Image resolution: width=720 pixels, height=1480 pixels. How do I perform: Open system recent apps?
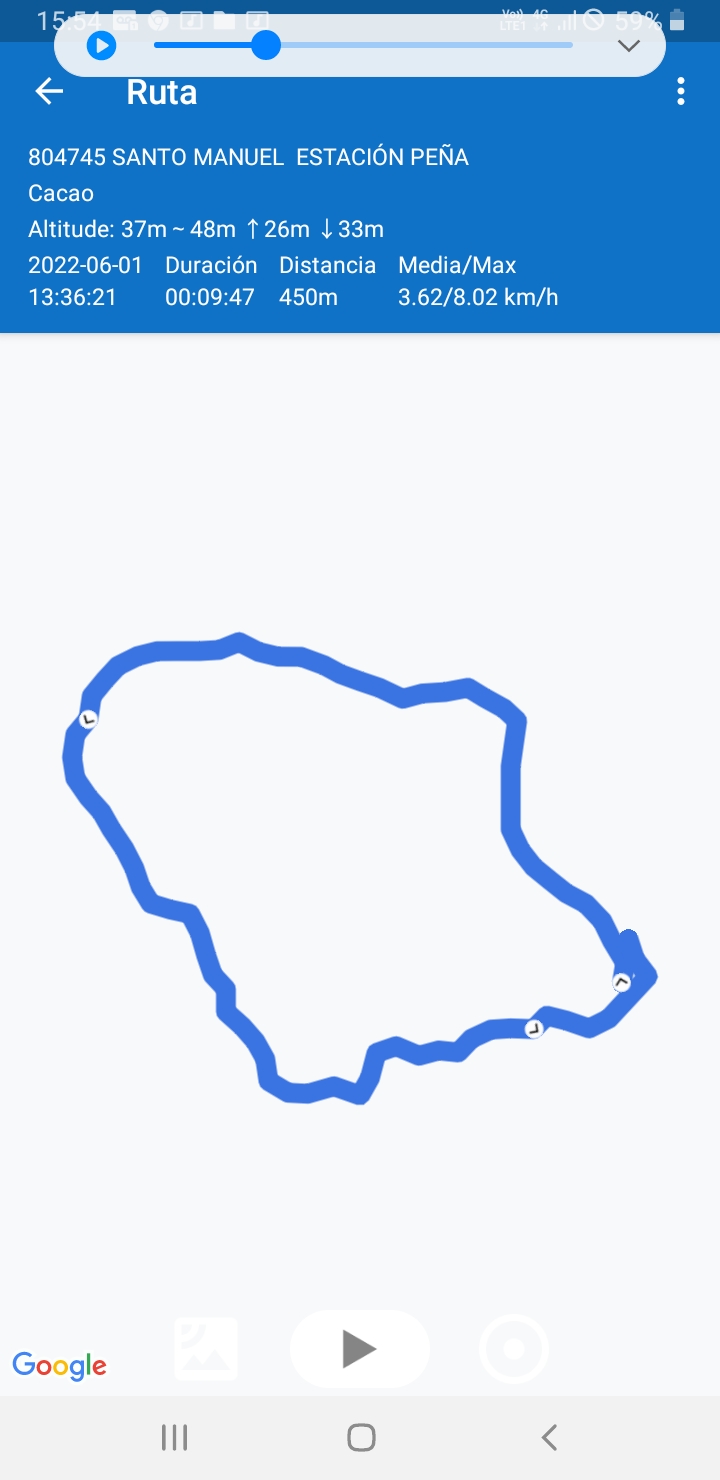[175, 1438]
